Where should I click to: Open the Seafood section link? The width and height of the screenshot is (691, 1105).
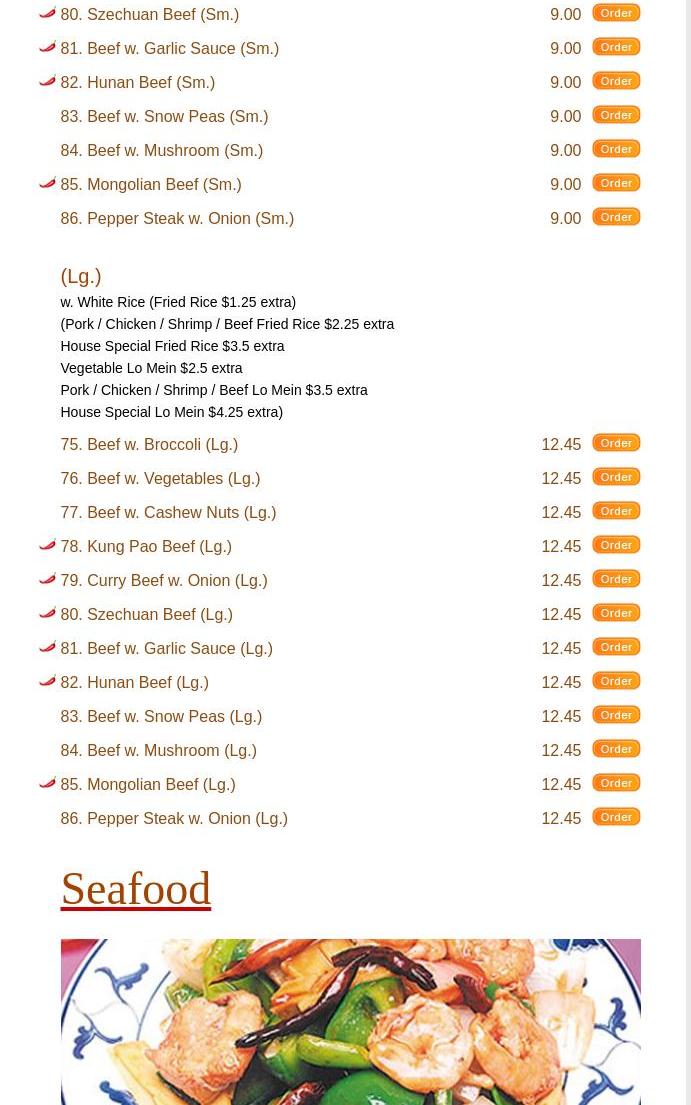pyautogui.click(x=135, y=889)
